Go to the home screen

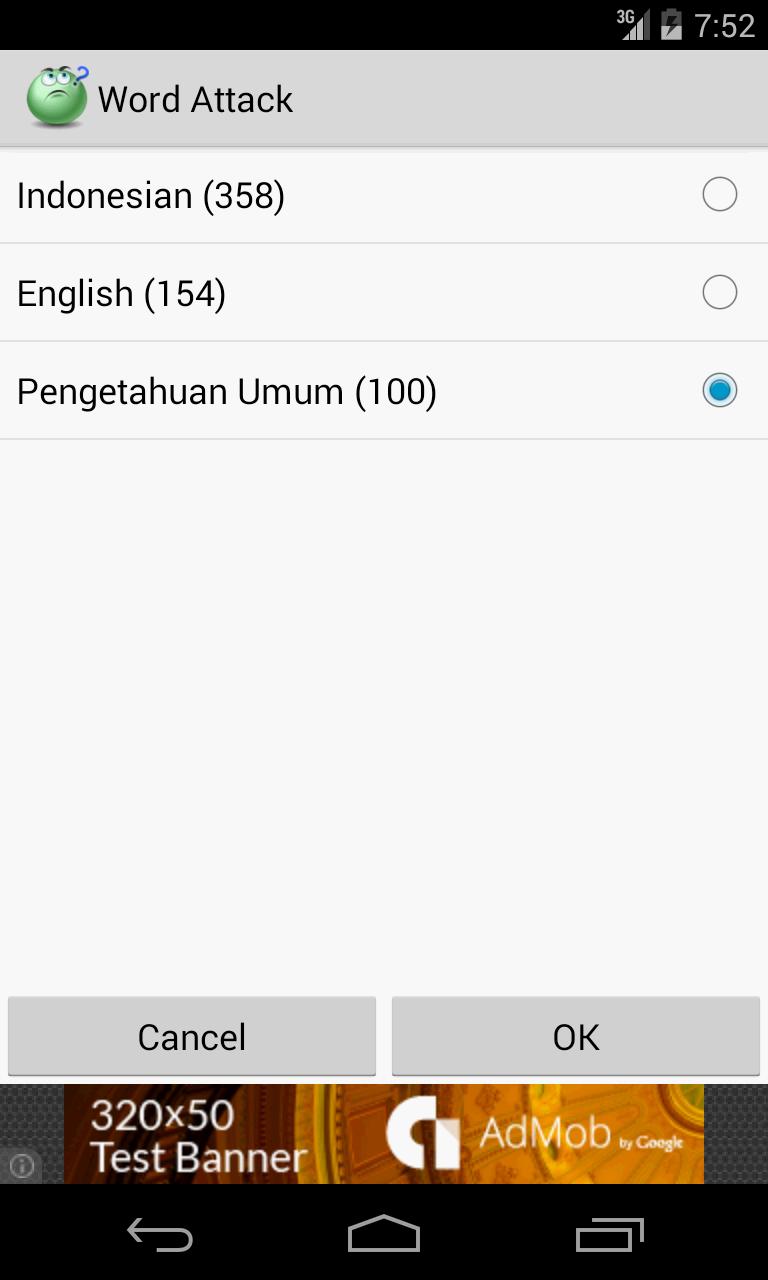[384, 1236]
